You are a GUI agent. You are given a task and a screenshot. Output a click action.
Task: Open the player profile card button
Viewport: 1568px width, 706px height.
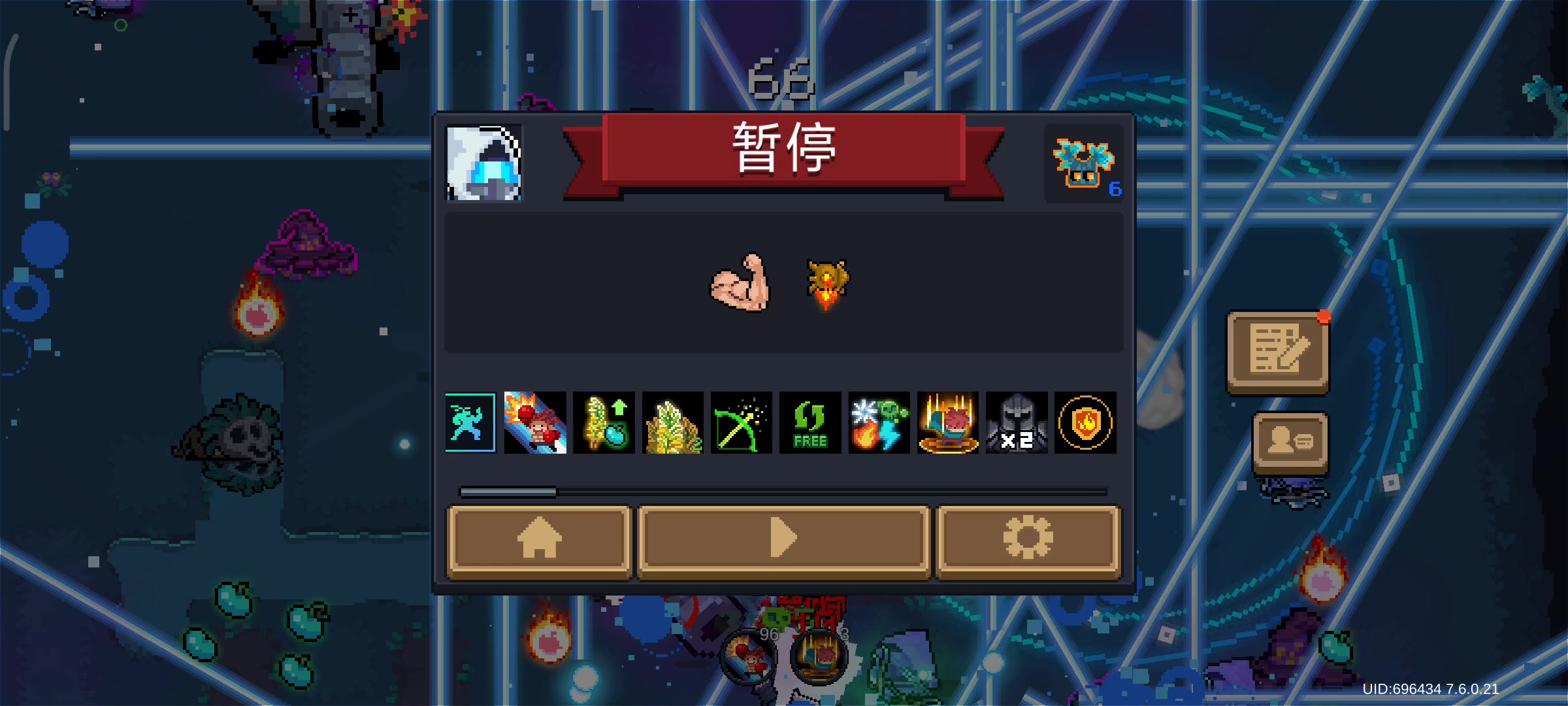pos(1290,441)
